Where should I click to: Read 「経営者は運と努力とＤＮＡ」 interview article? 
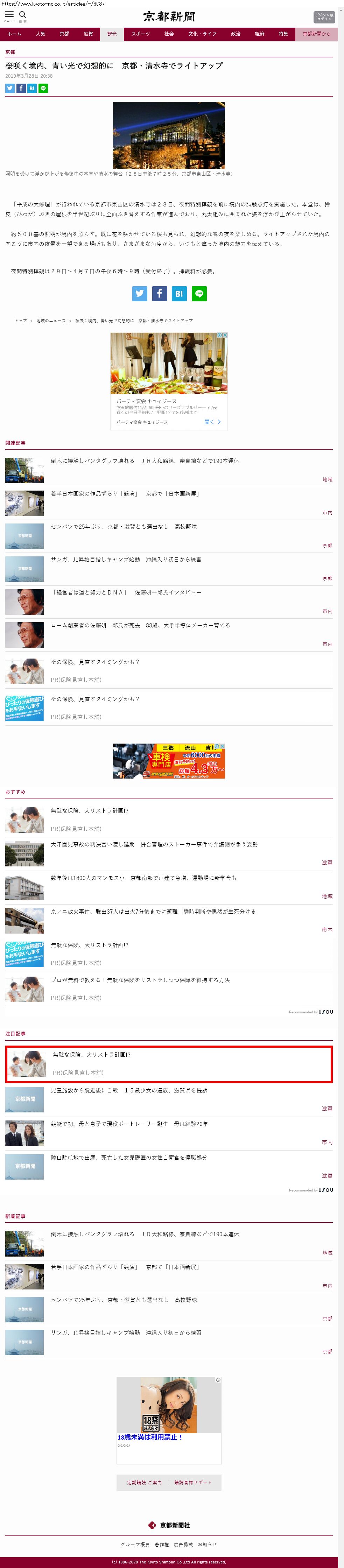coord(126,592)
